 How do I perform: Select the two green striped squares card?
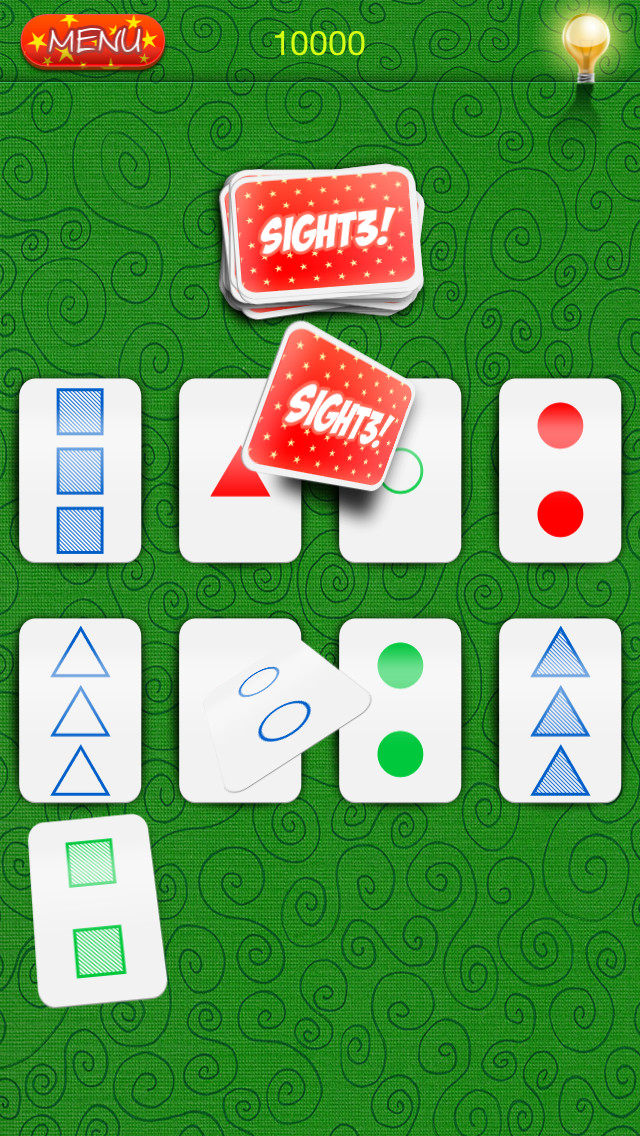click(97, 910)
